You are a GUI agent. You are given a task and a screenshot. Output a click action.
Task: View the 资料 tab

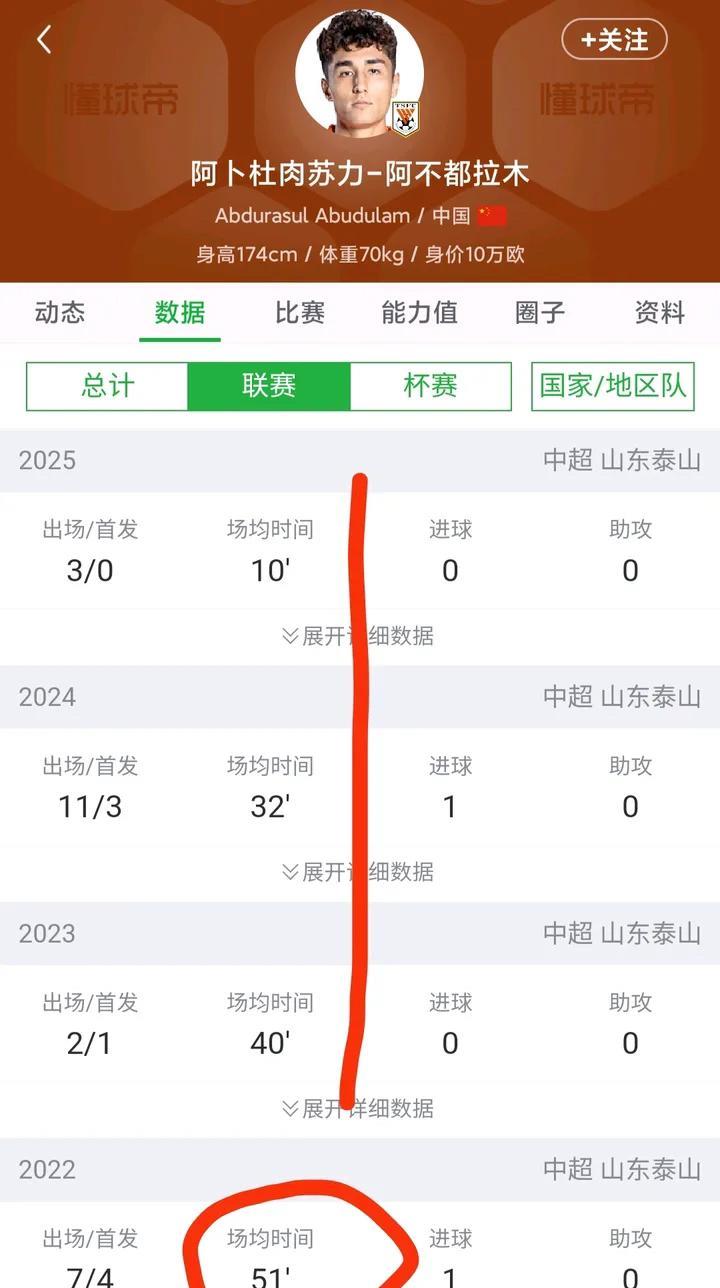pyautogui.click(x=660, y=312)
